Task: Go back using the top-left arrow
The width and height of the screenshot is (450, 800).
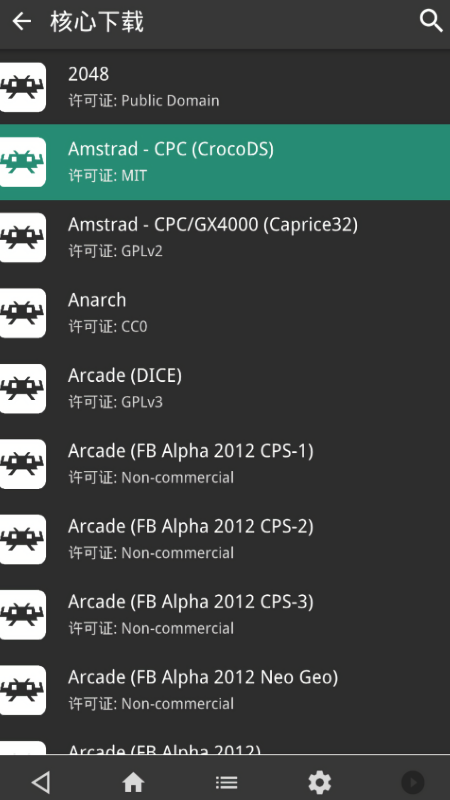Action: click(21, 21)
